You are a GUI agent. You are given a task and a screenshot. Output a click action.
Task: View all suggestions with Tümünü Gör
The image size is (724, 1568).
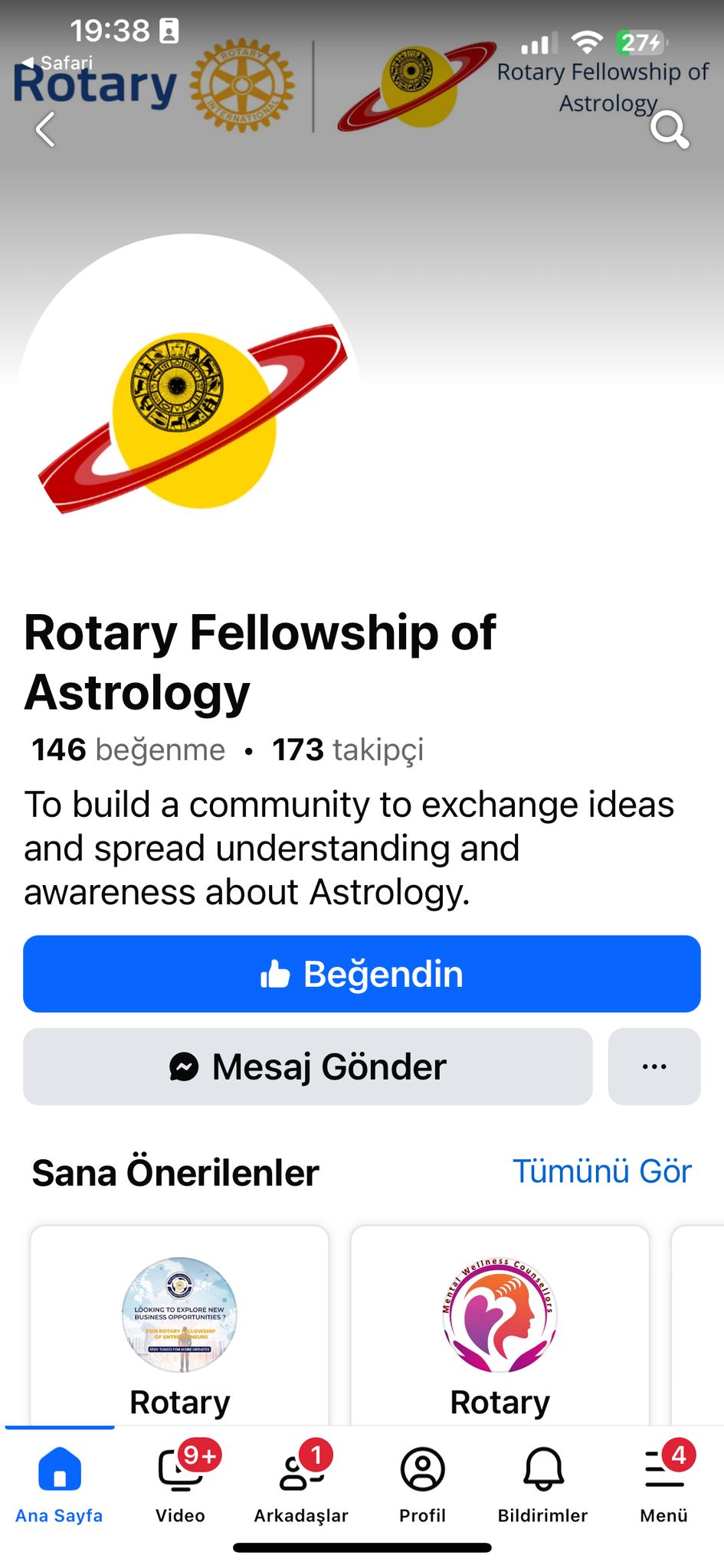pos(602,1171)
